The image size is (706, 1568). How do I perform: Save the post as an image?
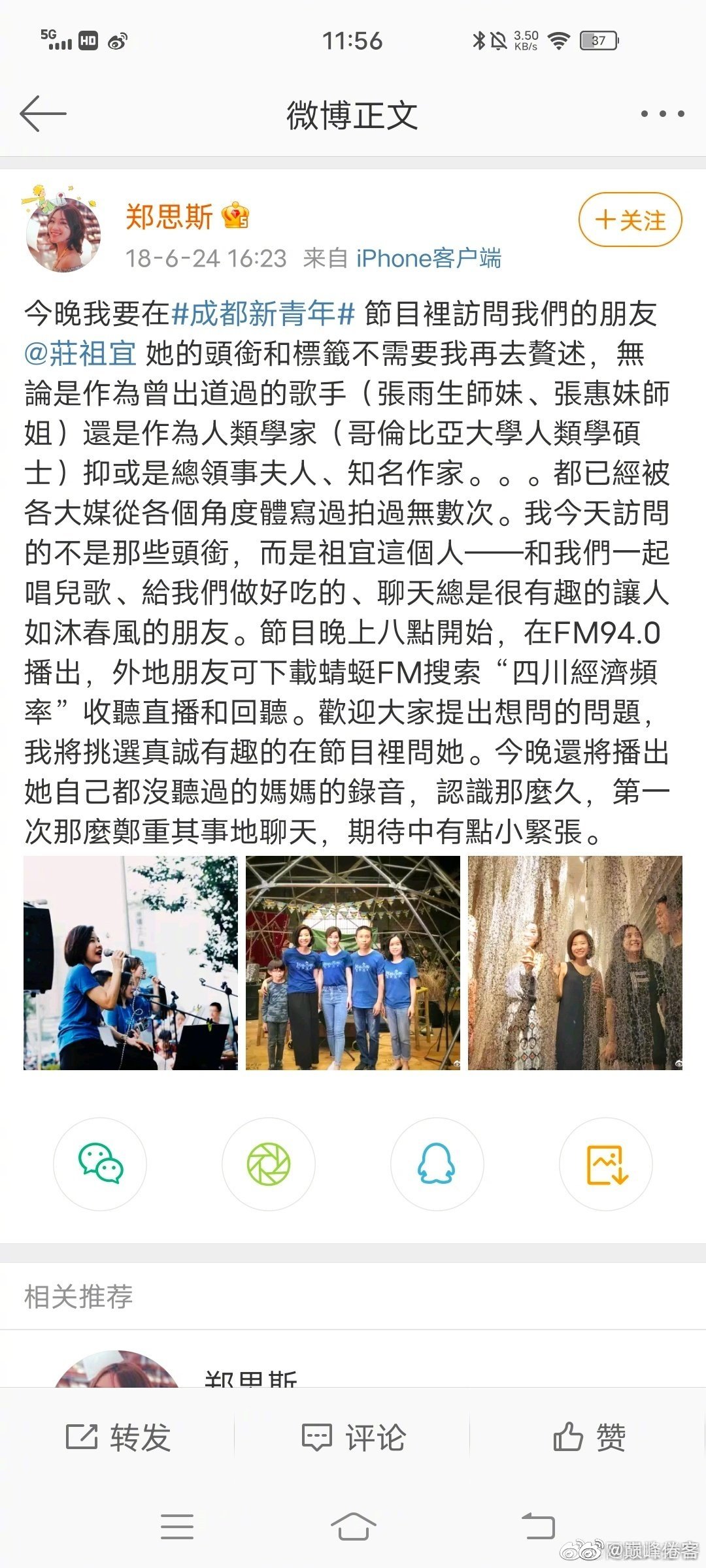(x=606, y=1164)
